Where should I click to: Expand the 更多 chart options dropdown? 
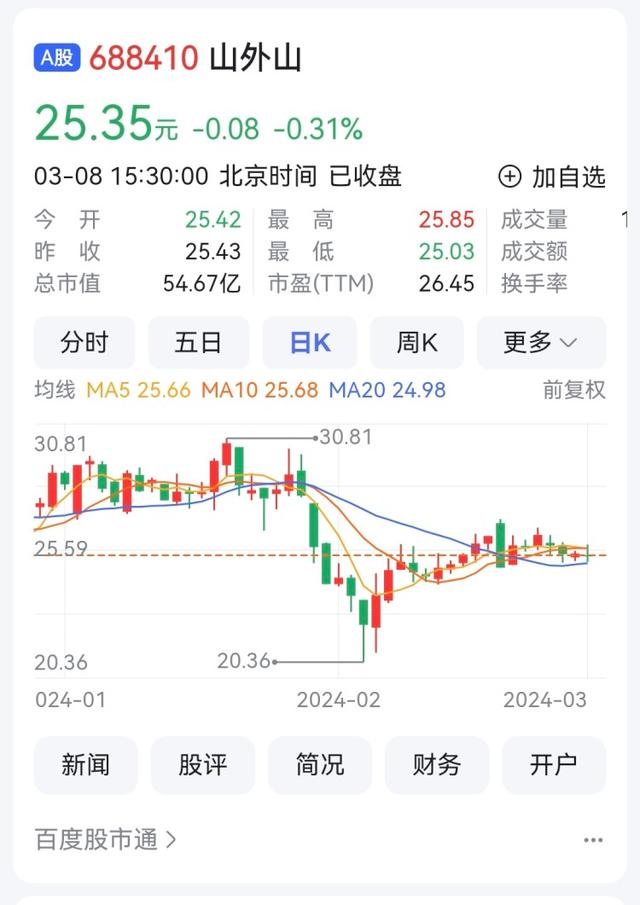click(541, 343)
